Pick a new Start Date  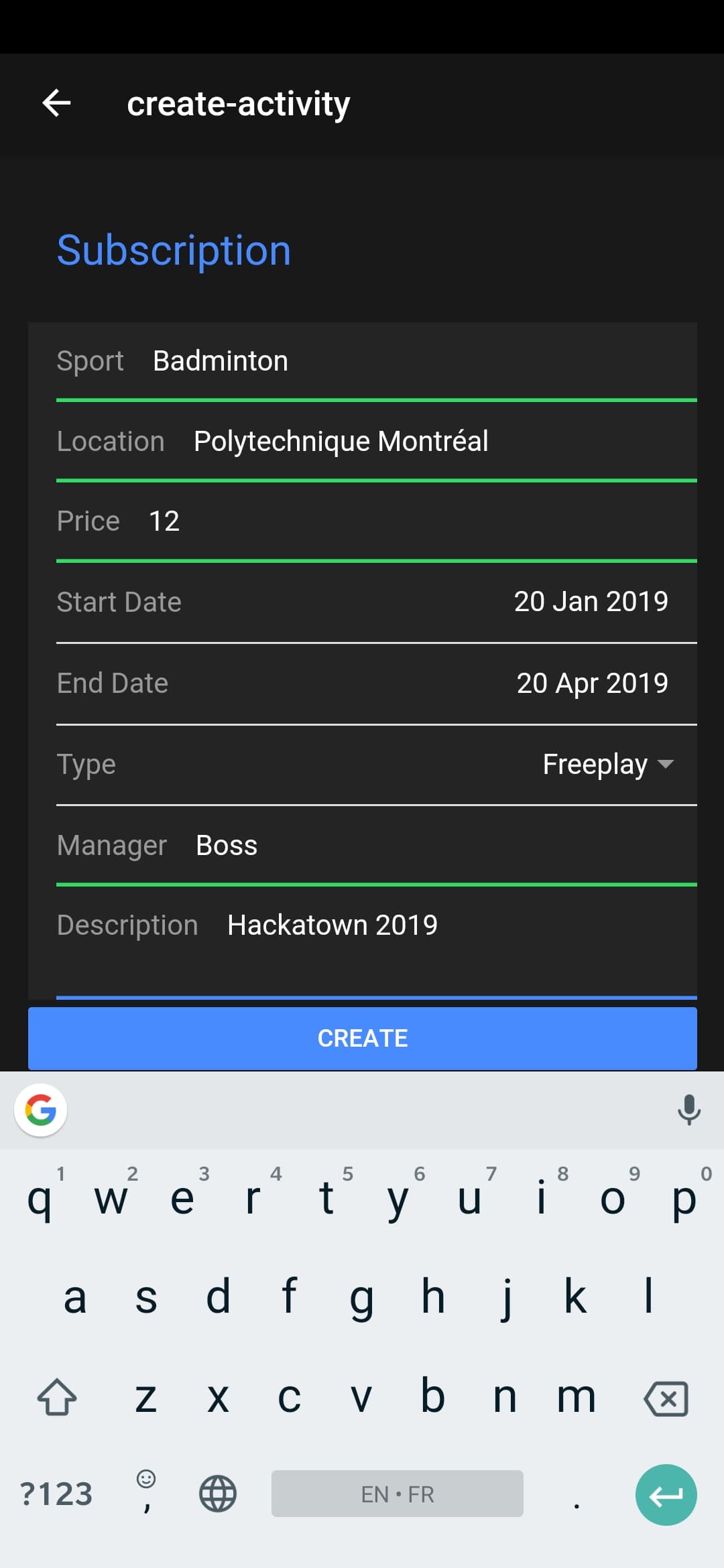point(590,602)
